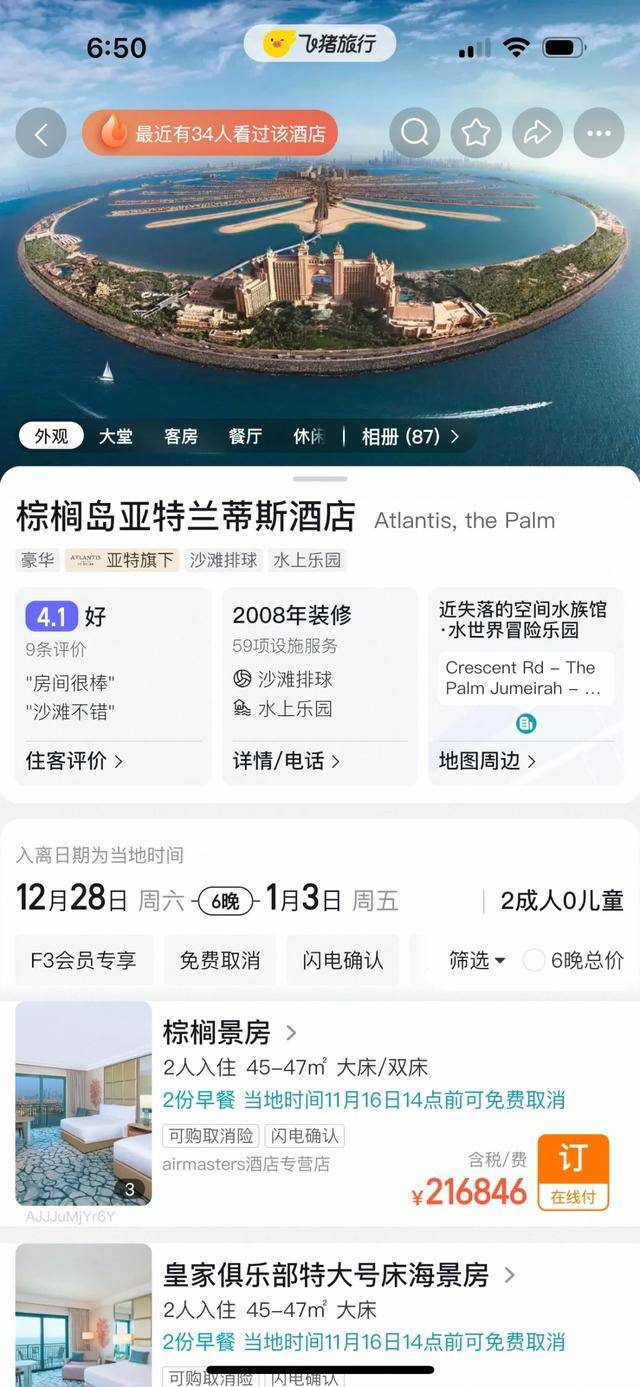This screenshot has height=1387, width=640.
Task: Apply the F3会员专享 filter chip
Action: click(84, 961)
